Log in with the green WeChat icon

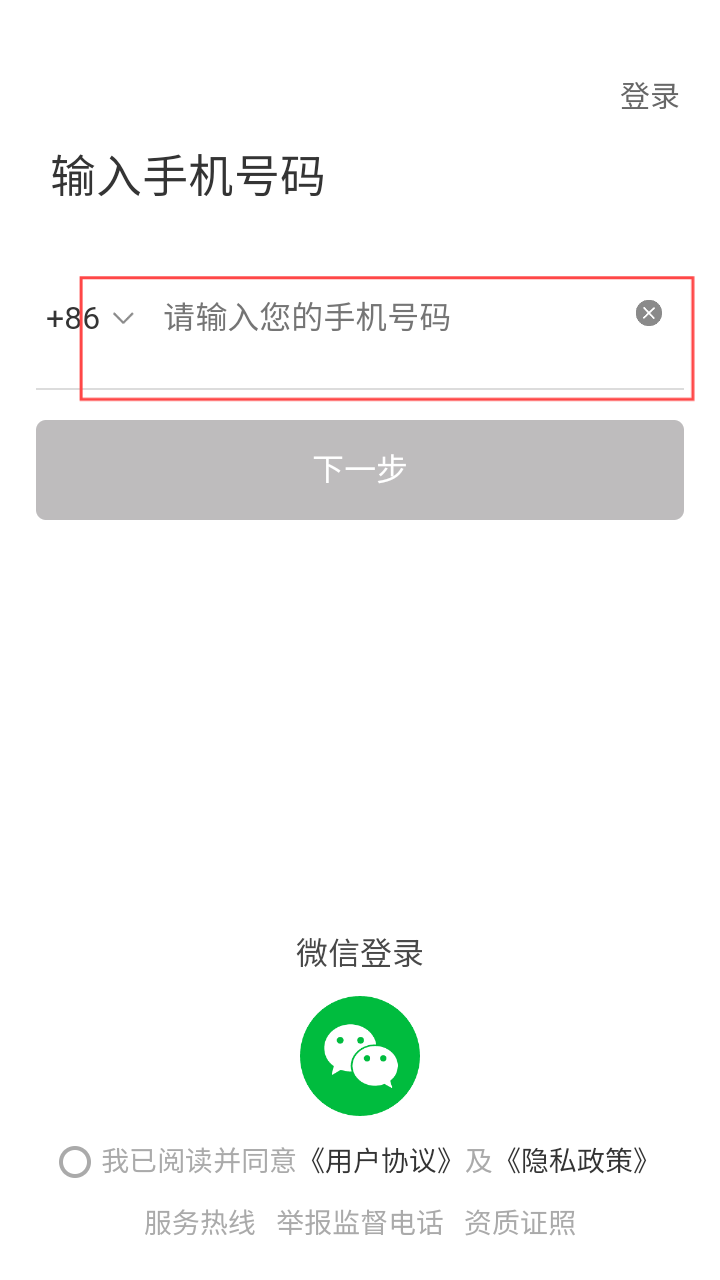[x=360, y=1056]
